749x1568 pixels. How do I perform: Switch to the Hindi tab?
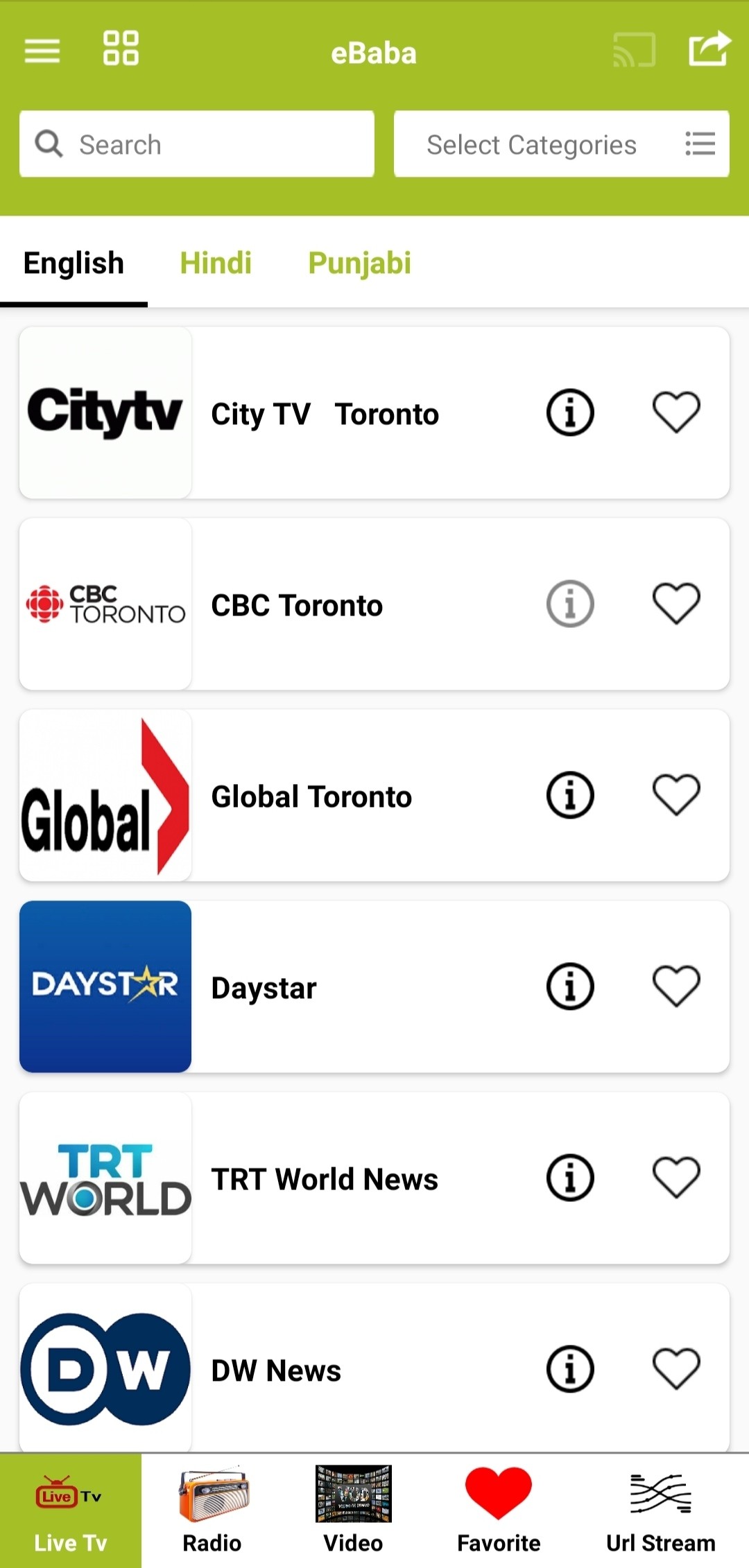pyautogui.click(x=216, y=263)
